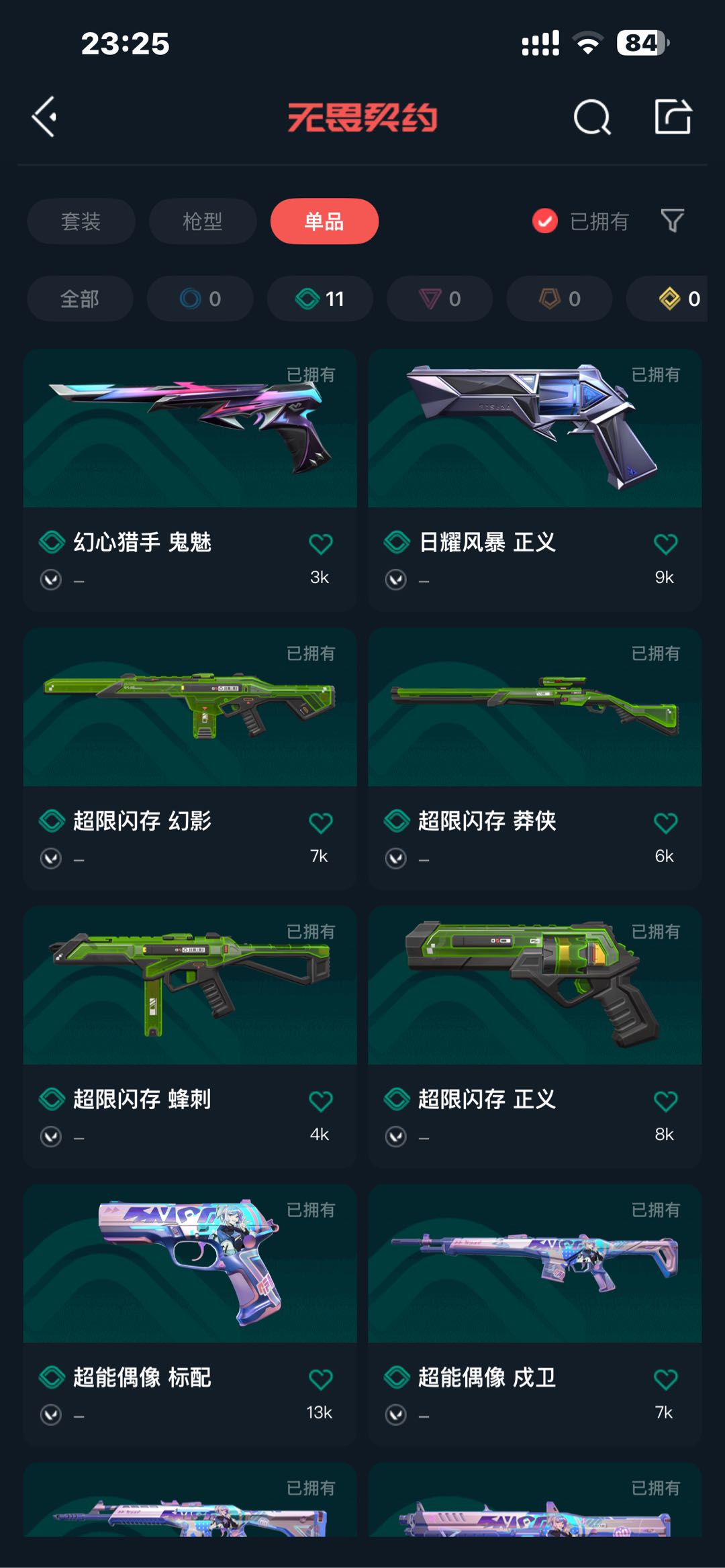Select the 单品 tab
Screen dimensions: 725x1568
click(x=324, y=221)
